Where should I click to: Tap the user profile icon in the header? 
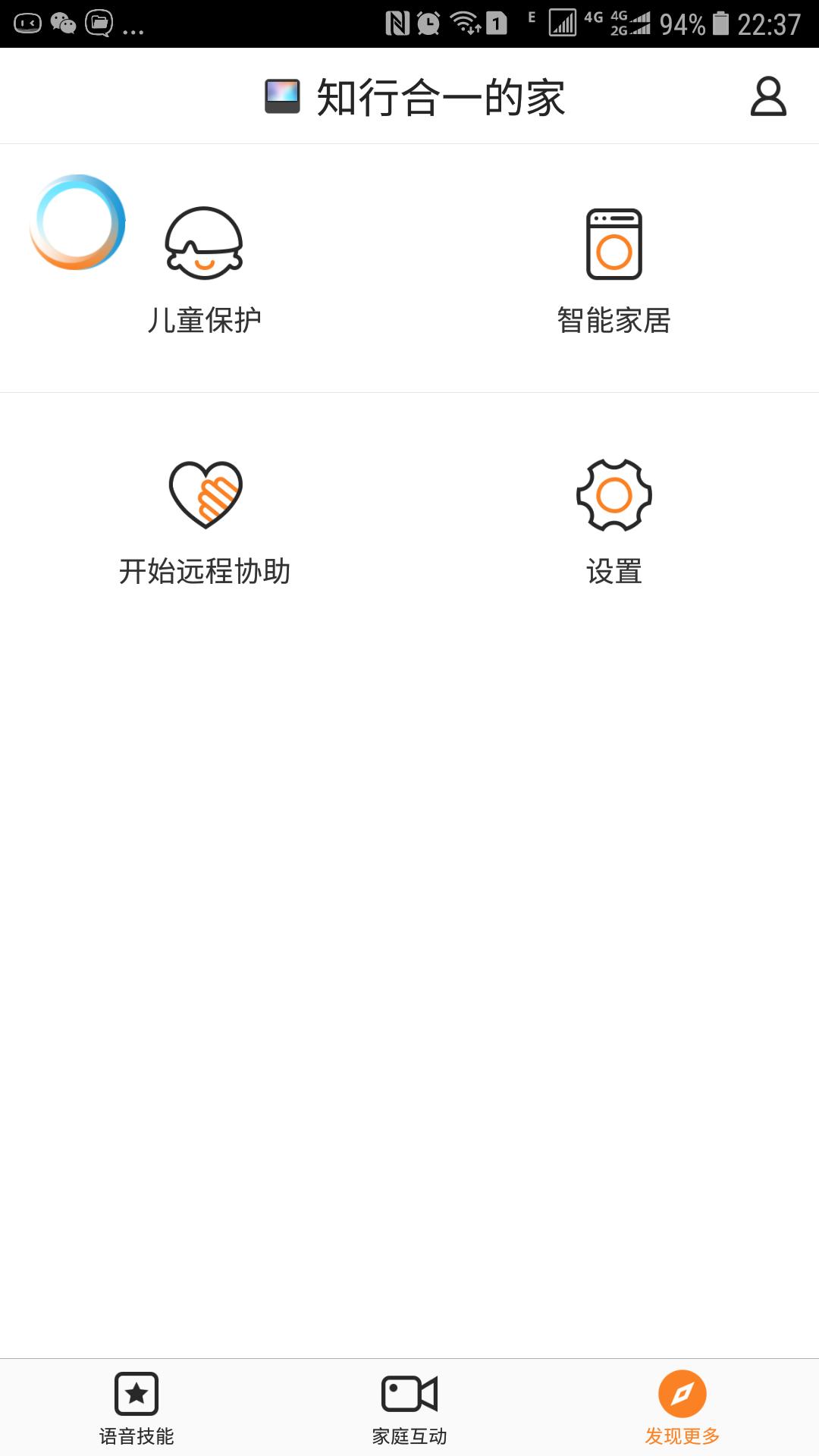(x=767, y=96)
